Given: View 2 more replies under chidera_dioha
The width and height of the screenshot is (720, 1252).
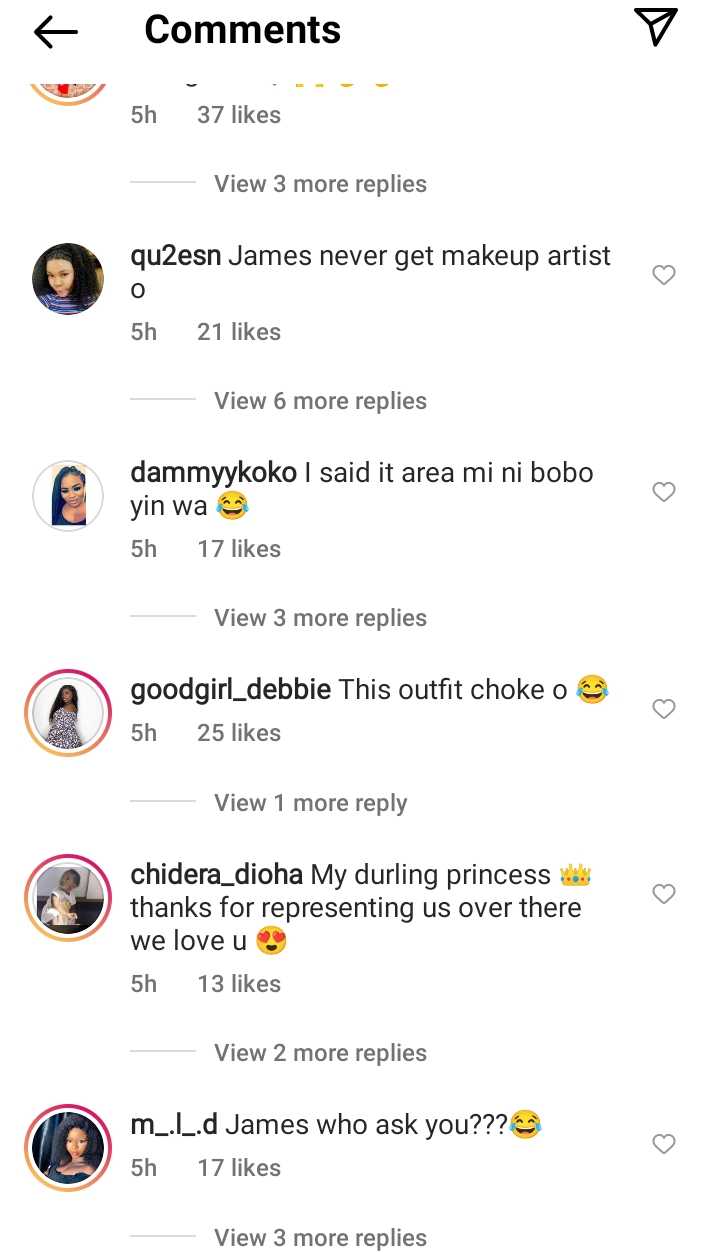Looking at the screenshot, I should pyautogui.click(x=320, y=1053).
